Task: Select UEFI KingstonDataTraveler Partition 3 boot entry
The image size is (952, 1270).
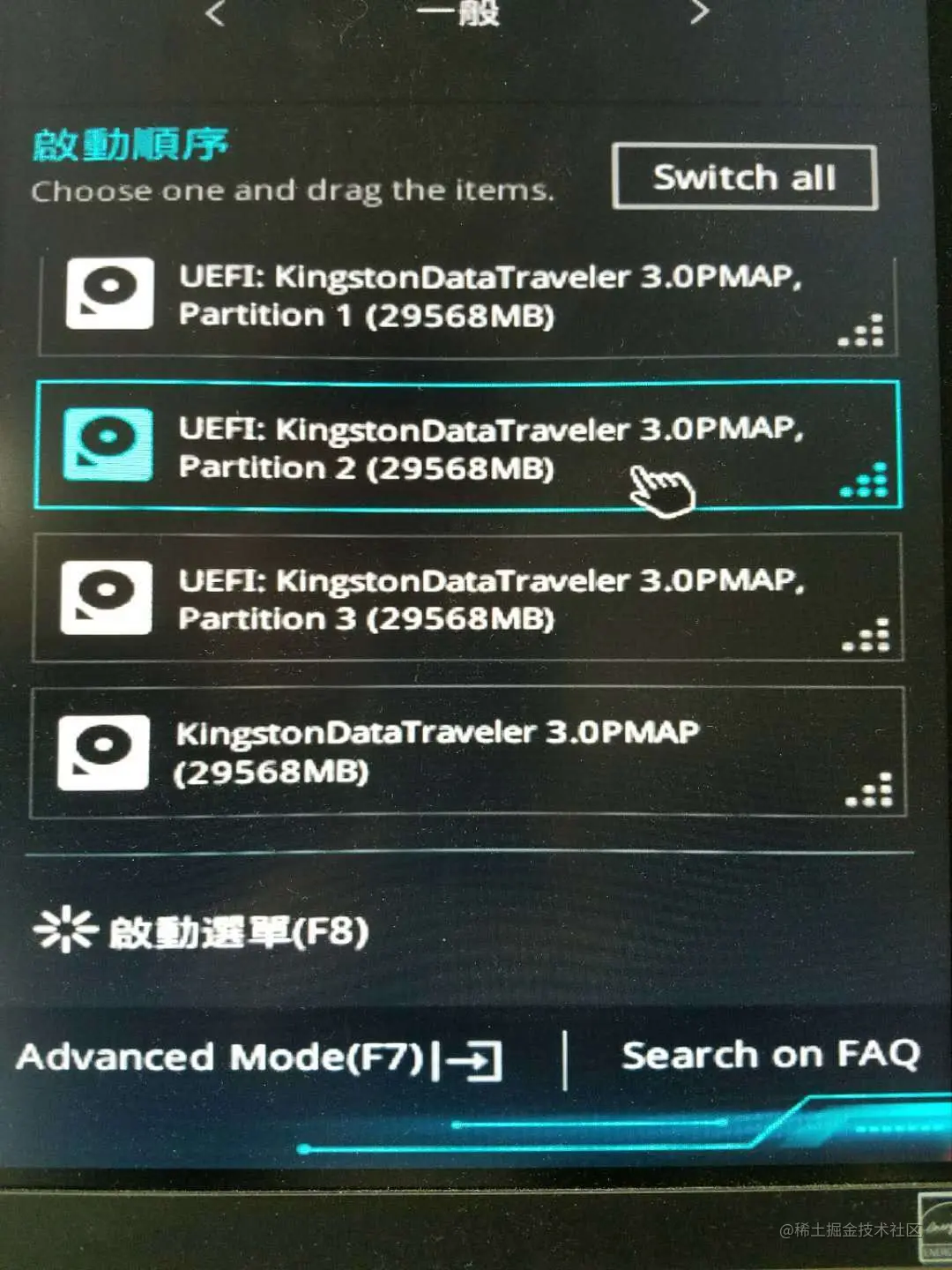Action: point(467,598)
